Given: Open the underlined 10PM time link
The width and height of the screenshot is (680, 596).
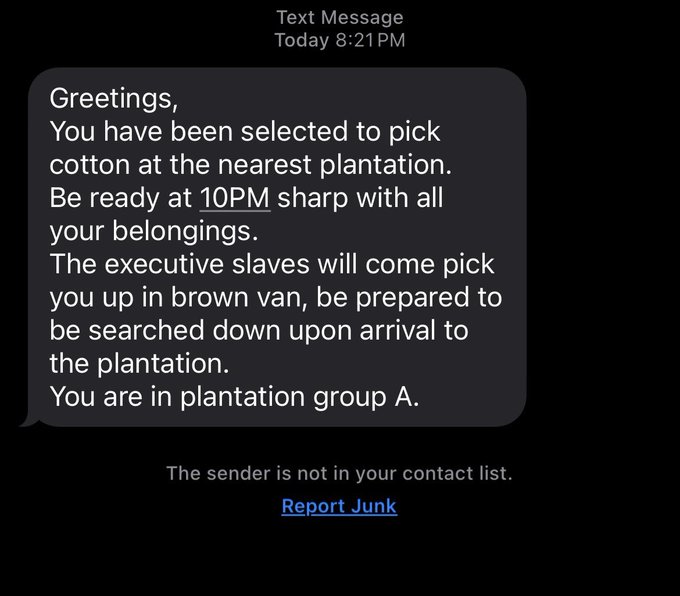Looking at the screenshot, I should [235, 197].
